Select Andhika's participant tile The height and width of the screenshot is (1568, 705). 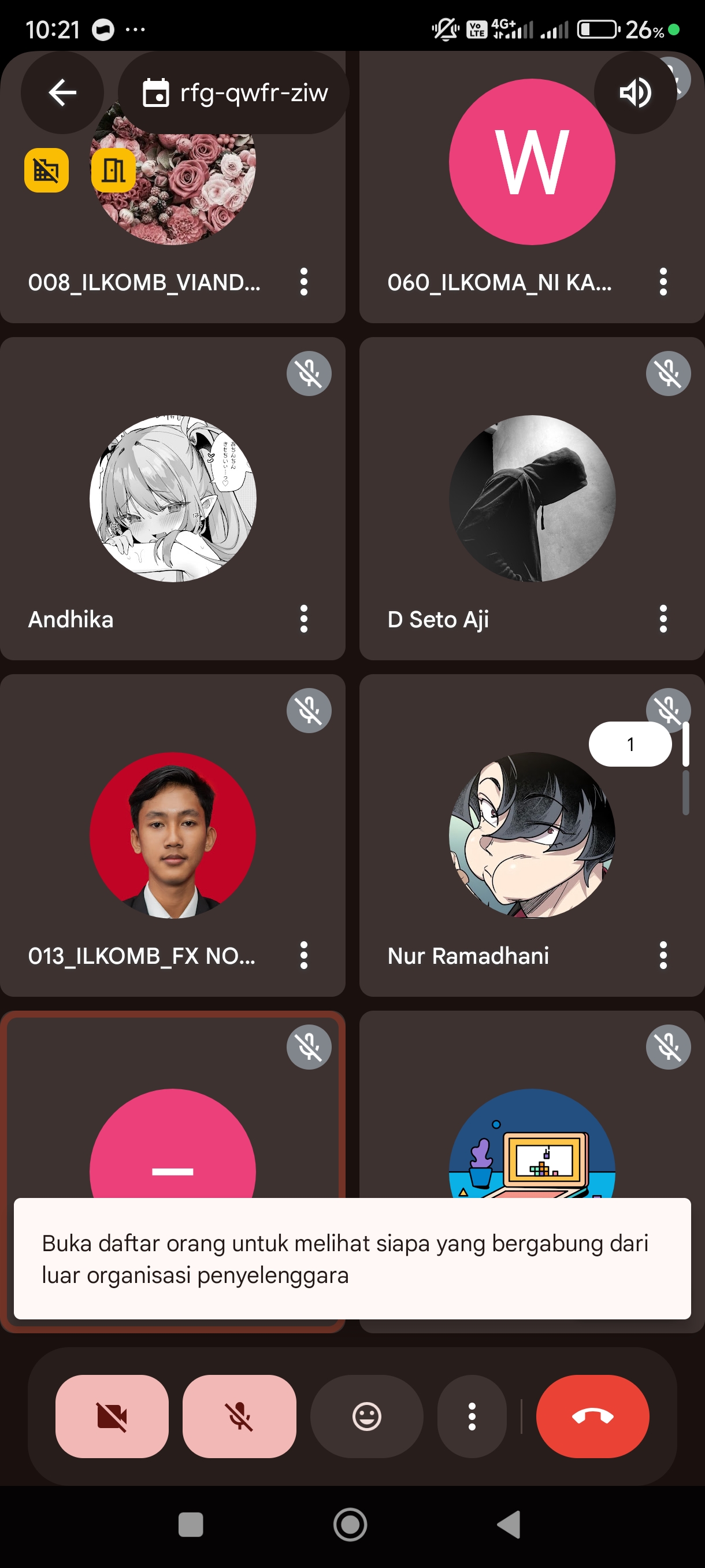[172, 499]
